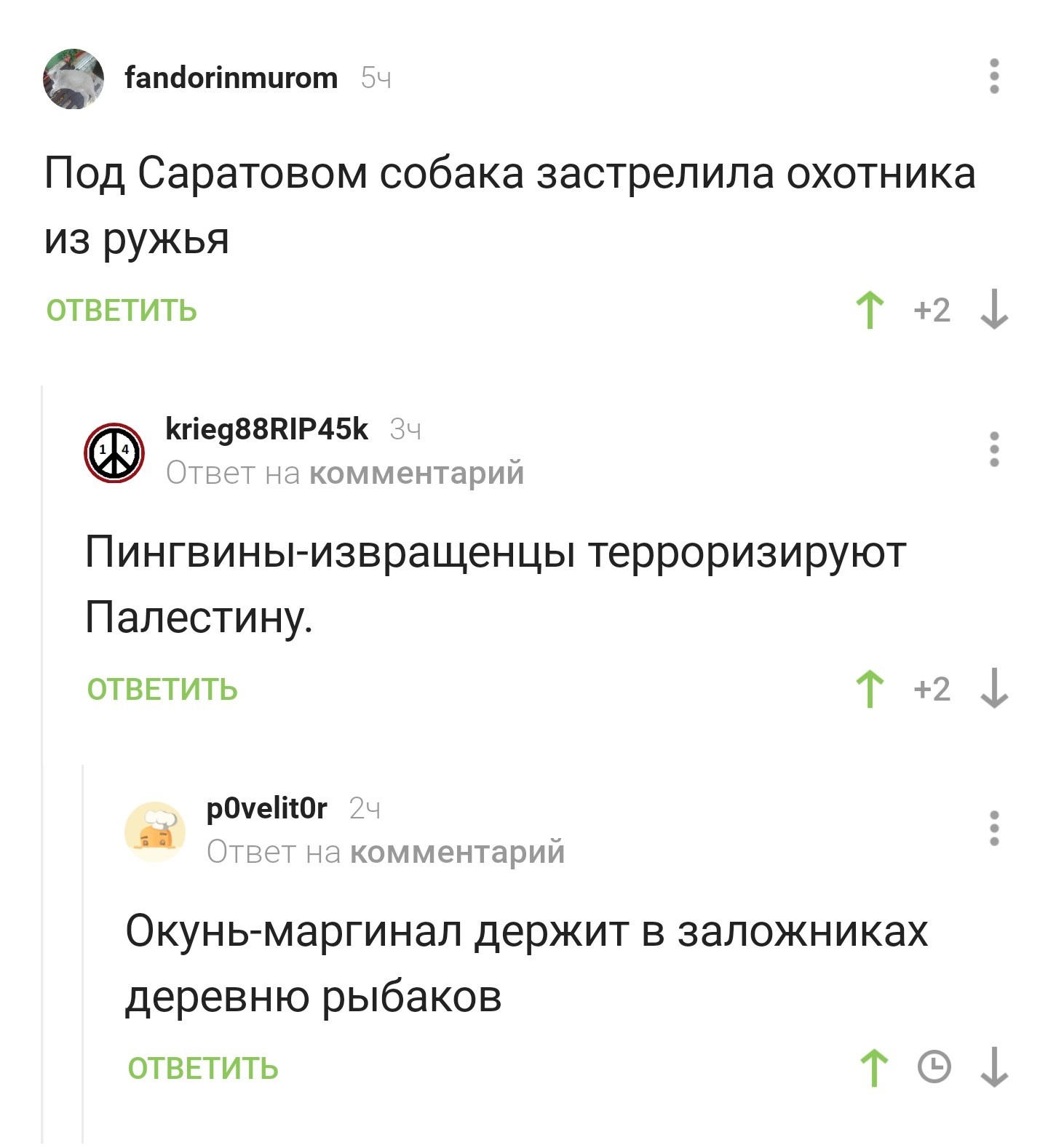The width and height of the screenshot is (1048, 1148).
Task: Open fandorinmurom's comment overflow menu
Action: (994, 76)
